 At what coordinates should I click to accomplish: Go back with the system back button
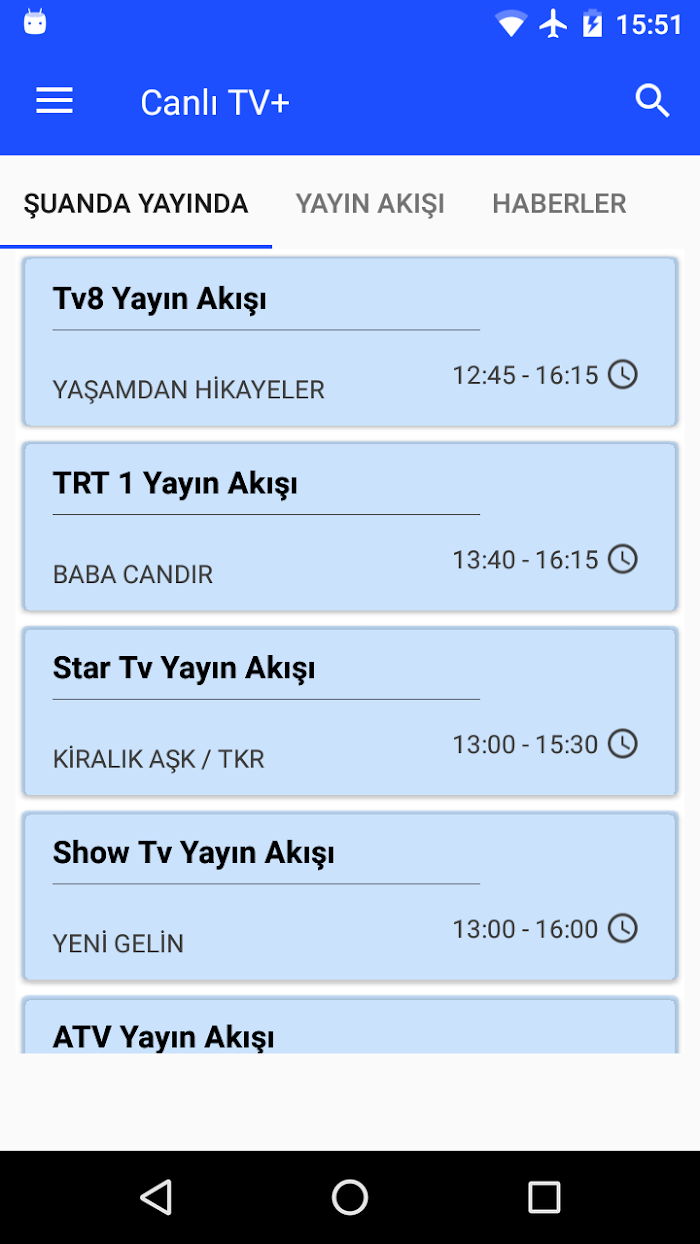tap(156, 1197)
